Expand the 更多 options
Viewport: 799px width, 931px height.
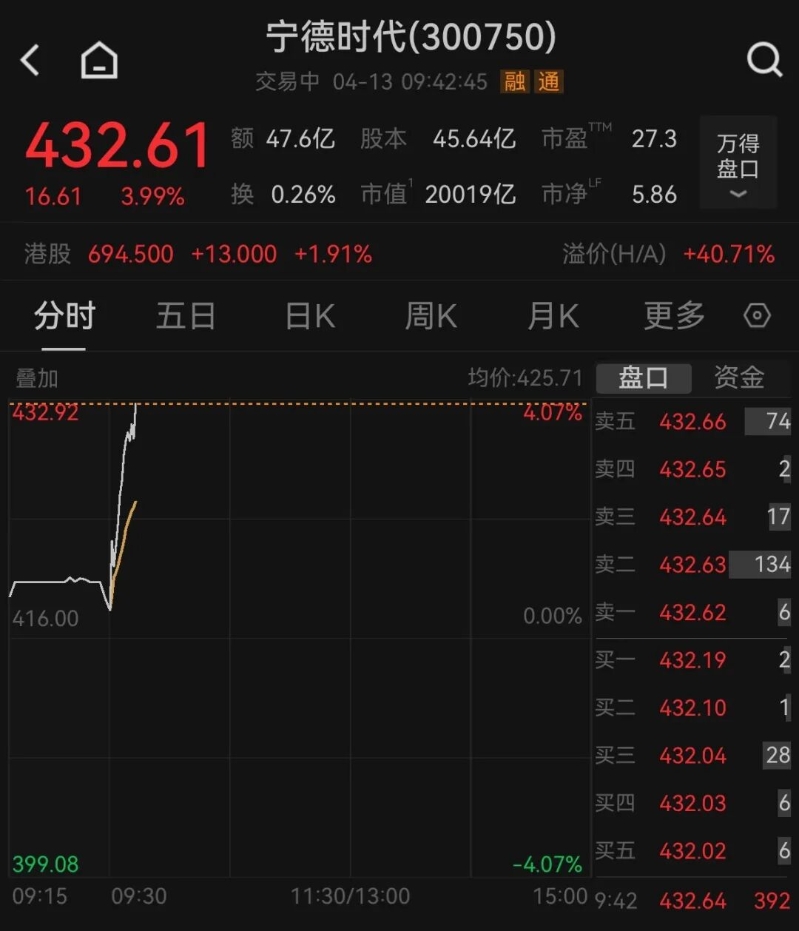[672, 315]
